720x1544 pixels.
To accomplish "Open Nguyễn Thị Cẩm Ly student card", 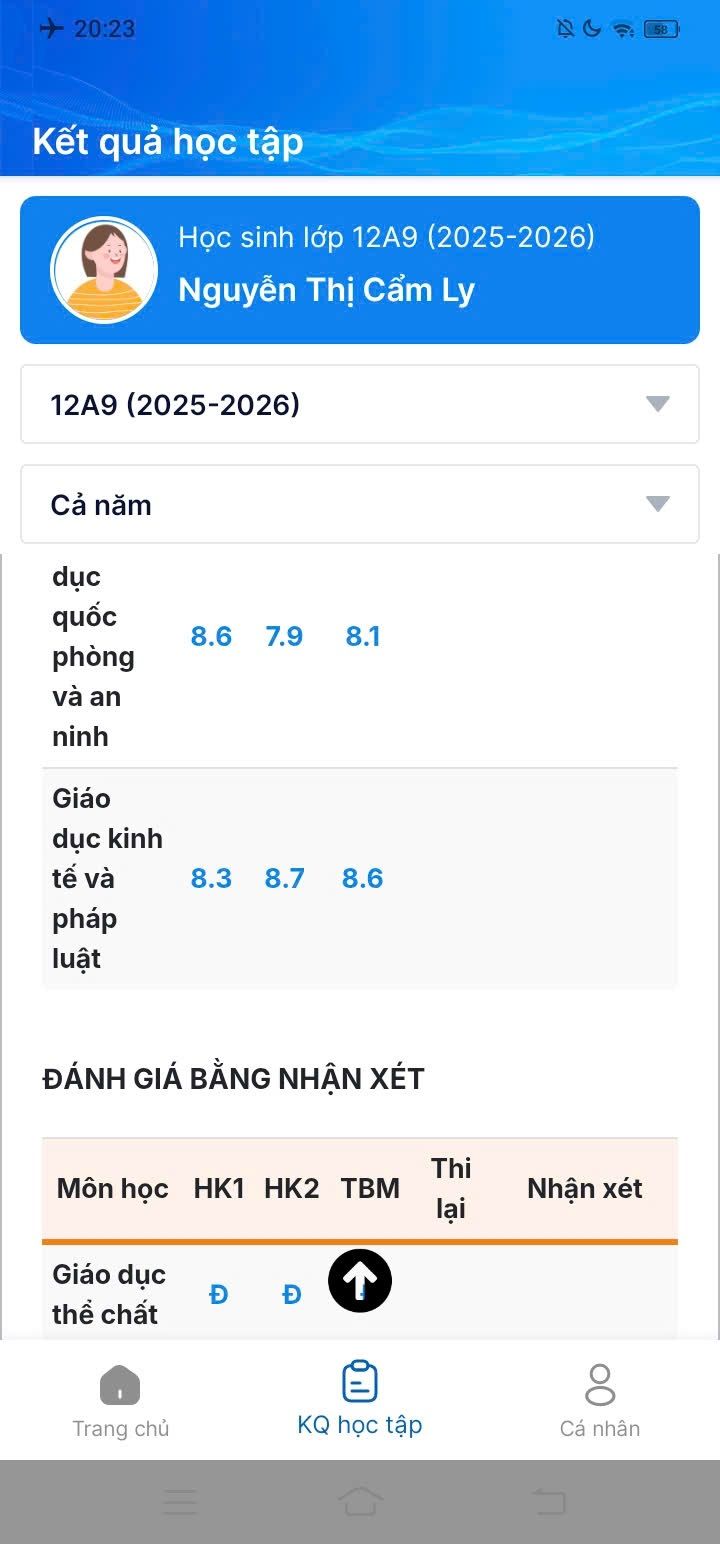I will [x=360, y=270].
